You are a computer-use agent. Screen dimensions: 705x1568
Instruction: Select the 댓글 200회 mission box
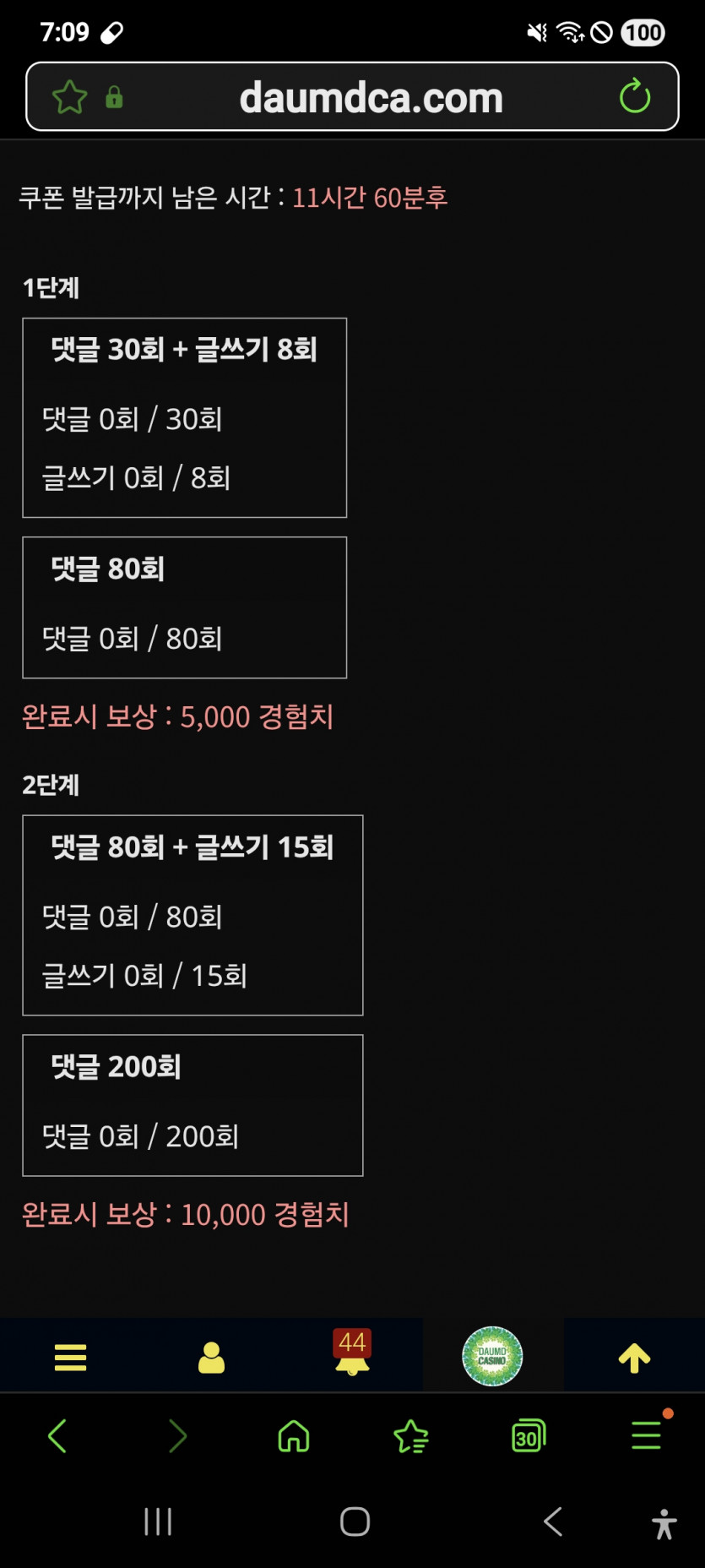193,1105
